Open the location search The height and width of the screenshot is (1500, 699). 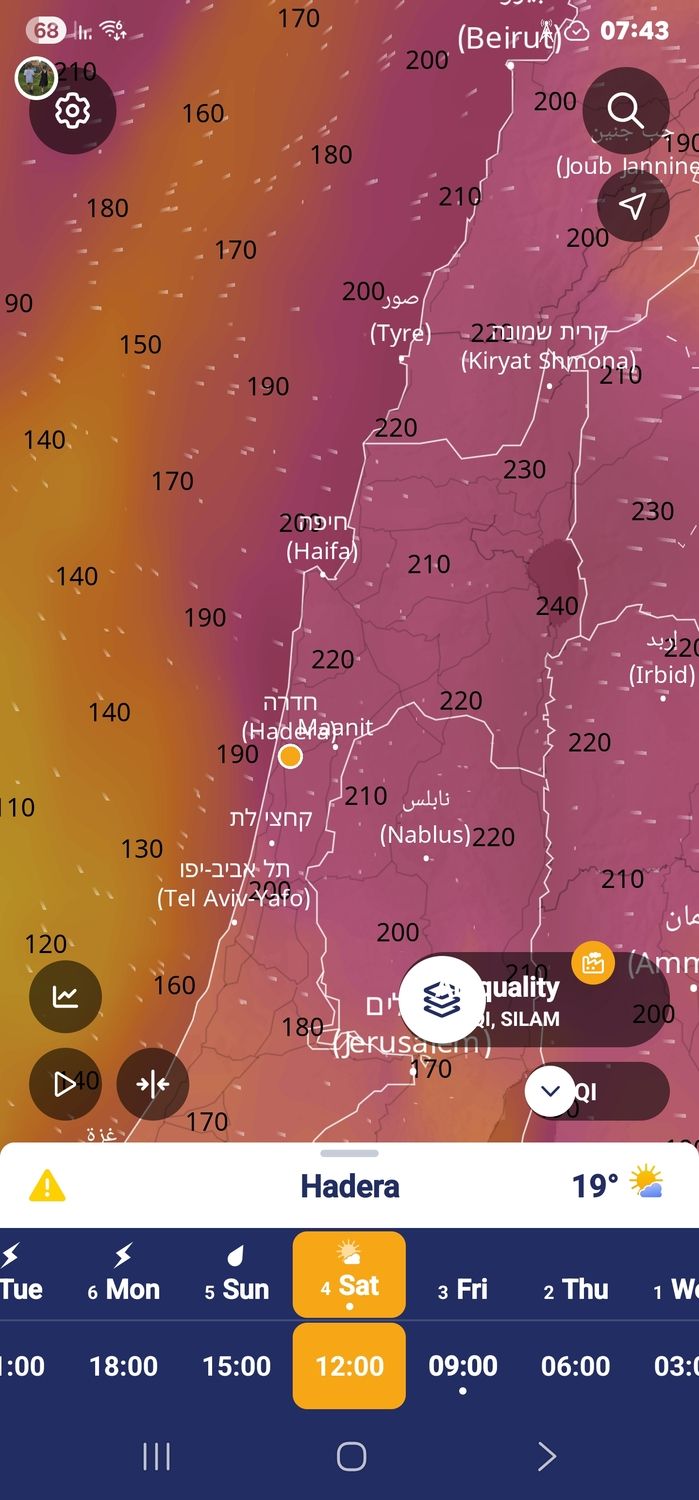point(626,110)
